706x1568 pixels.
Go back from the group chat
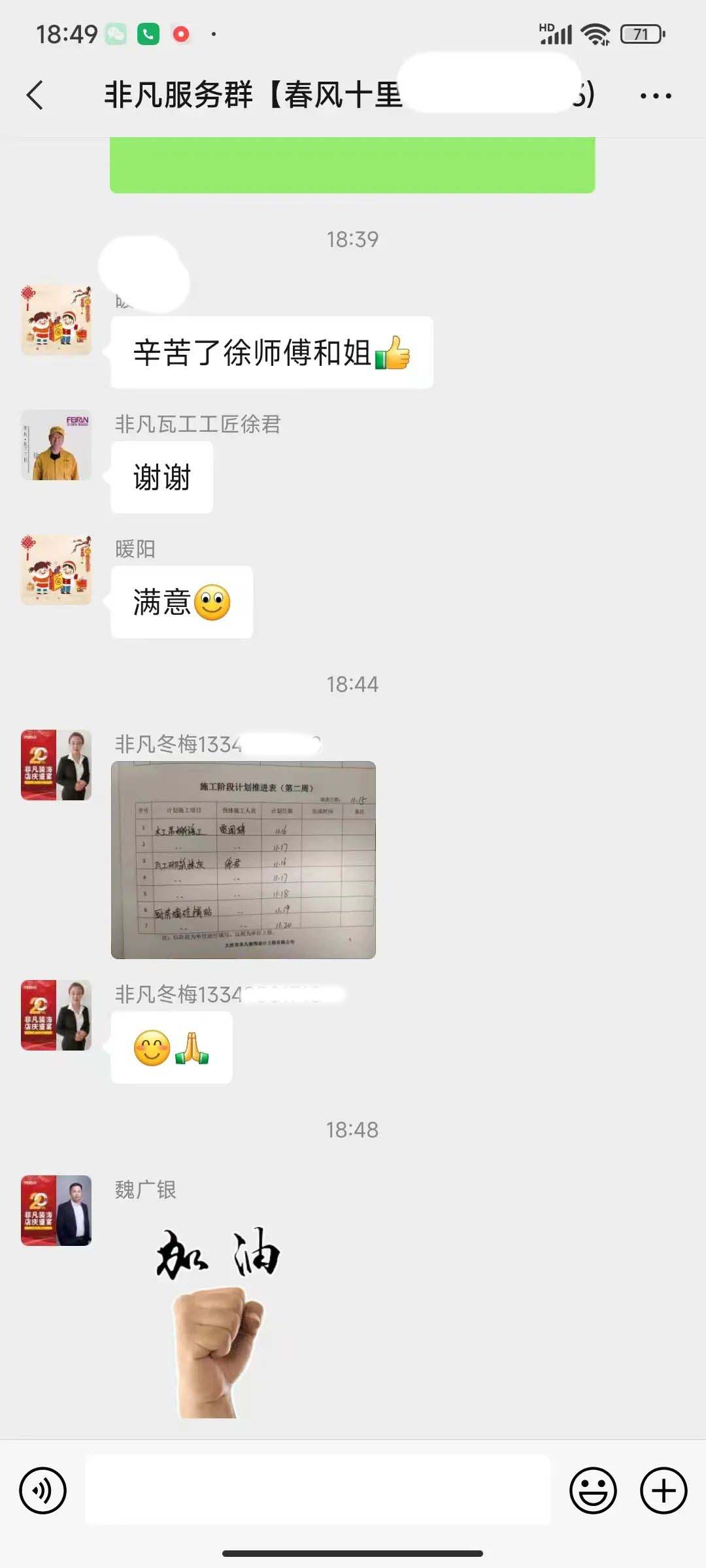point(35,95)
